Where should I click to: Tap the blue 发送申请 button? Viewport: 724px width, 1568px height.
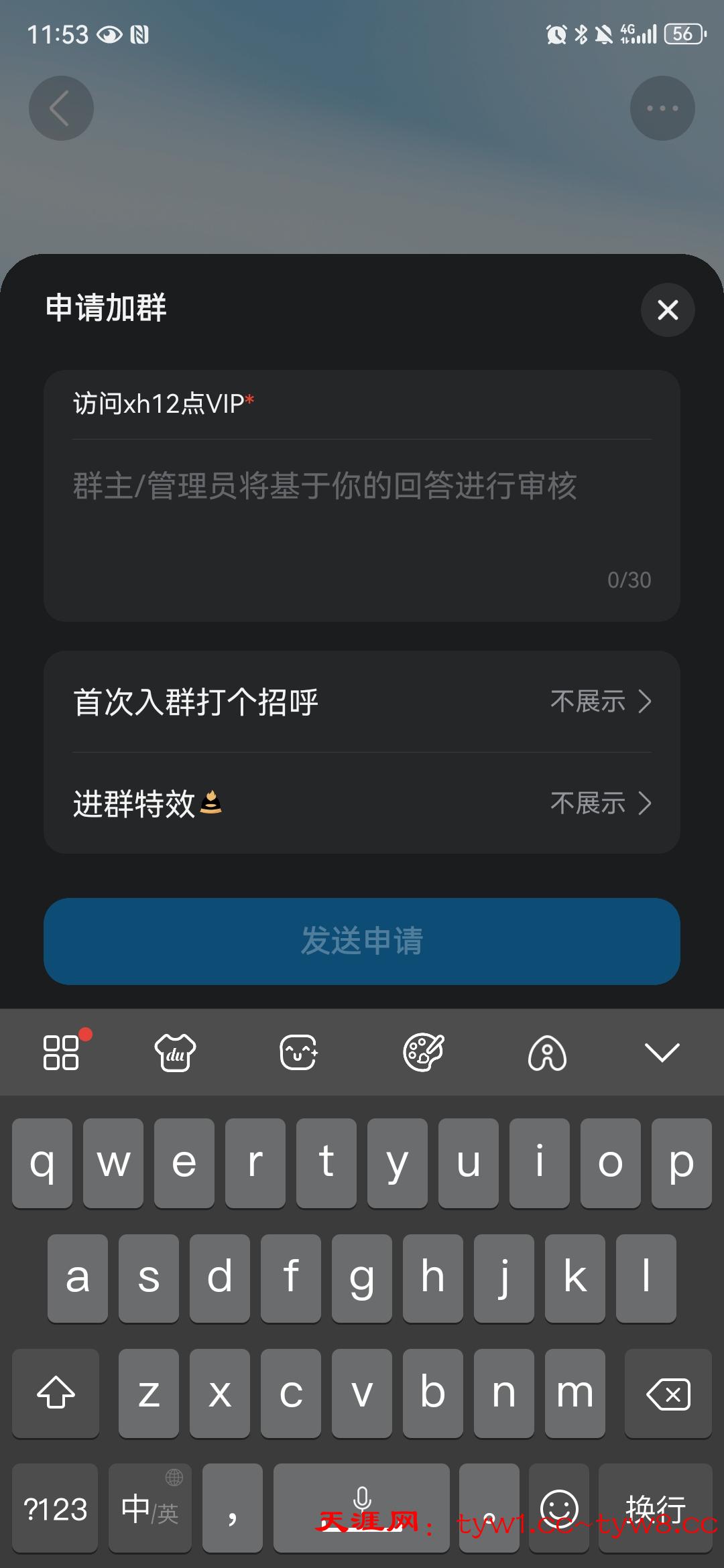click(362, 942)
